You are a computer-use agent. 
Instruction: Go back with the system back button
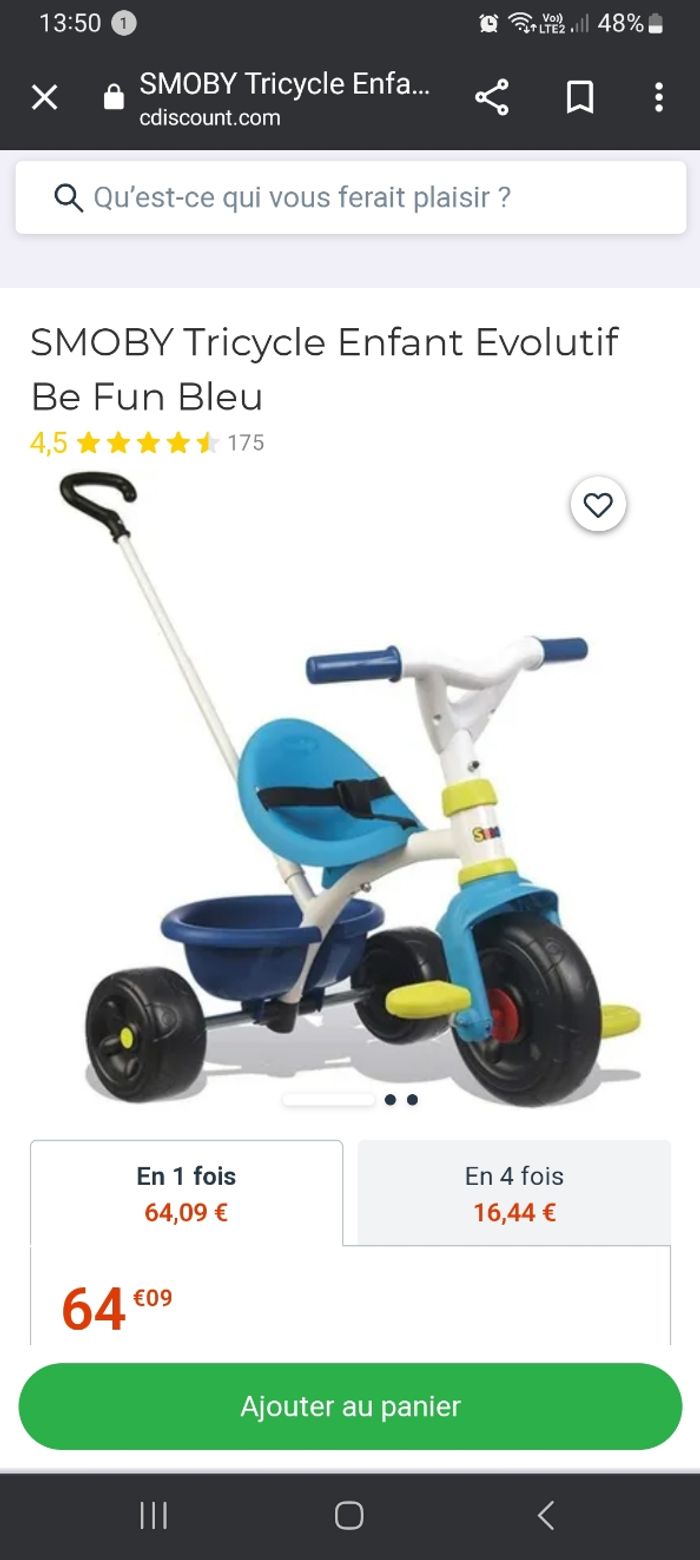[x=545, y=1516]
